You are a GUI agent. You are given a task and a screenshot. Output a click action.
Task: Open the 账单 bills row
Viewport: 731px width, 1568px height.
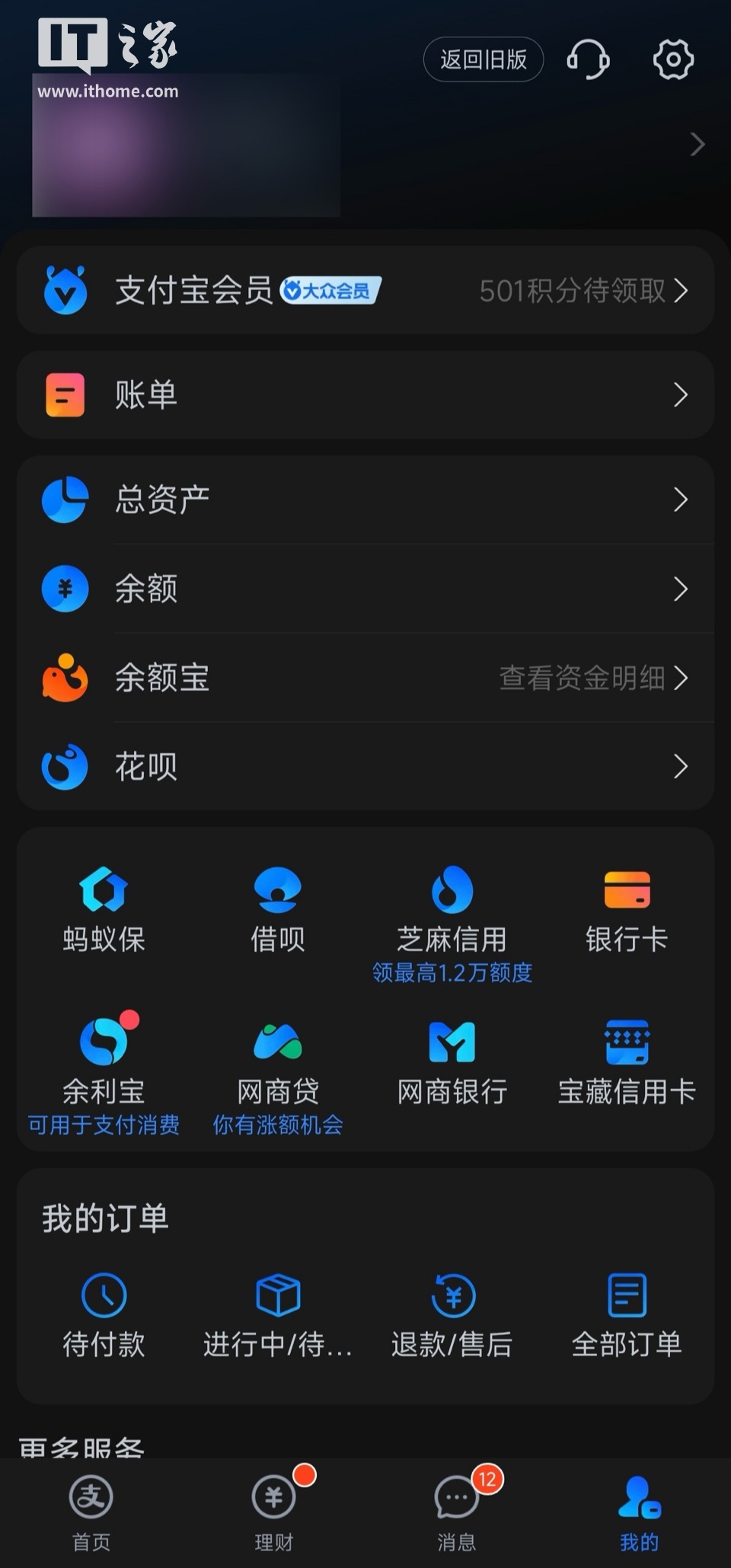(365, 394)
